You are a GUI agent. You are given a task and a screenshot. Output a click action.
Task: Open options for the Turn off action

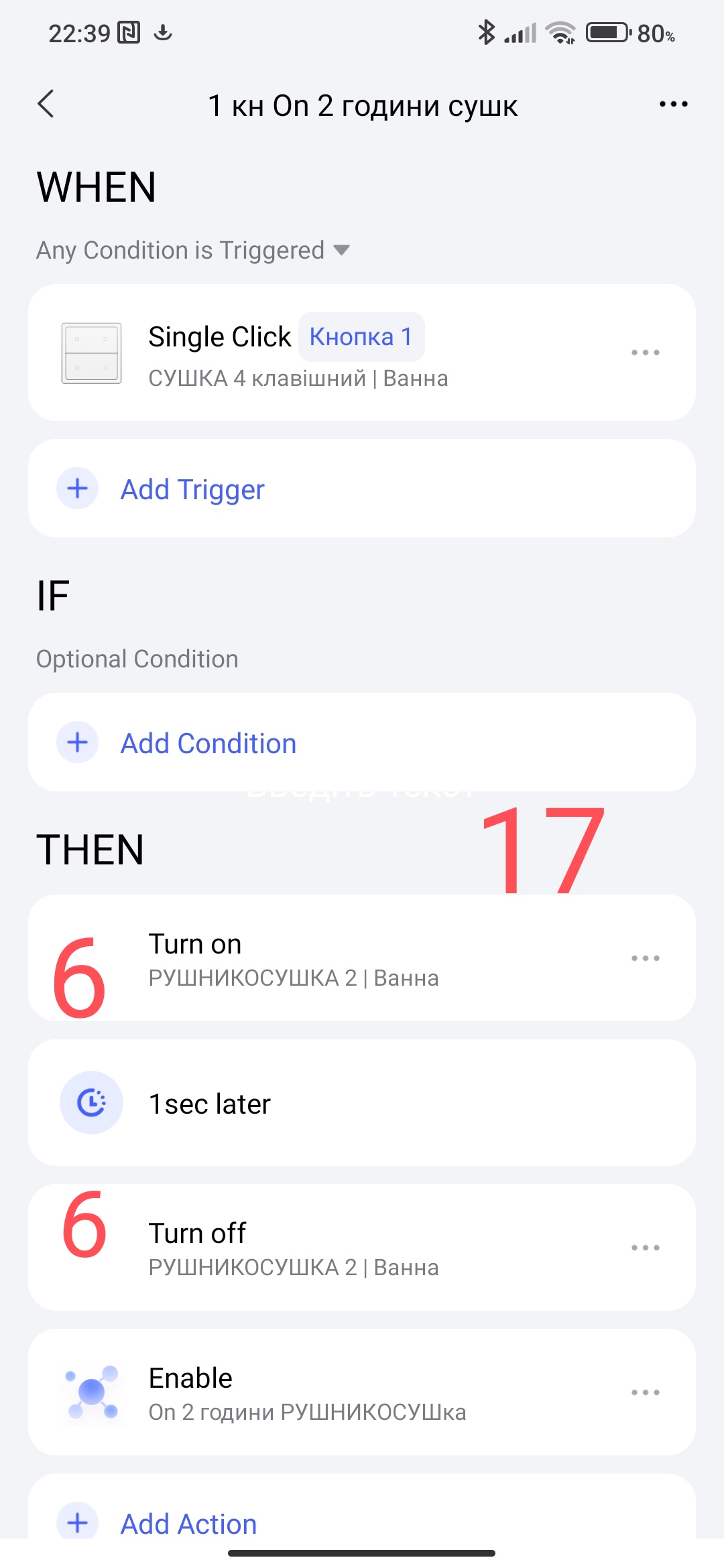click(x=645, y=1248)
